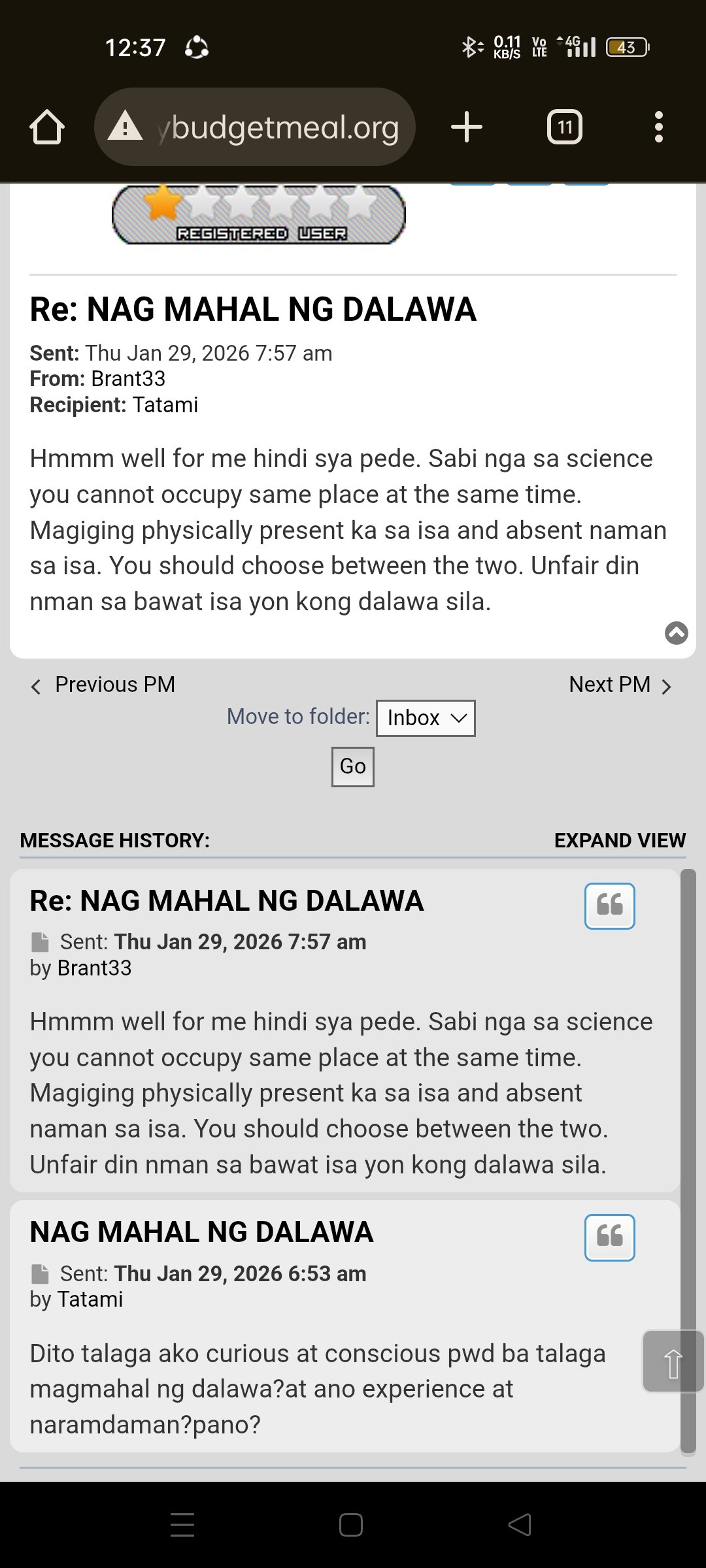The height and width of the screenshot is (1568, 706).
Task: Open Brant33's profile in message history
Action: (x=94, y=968)
